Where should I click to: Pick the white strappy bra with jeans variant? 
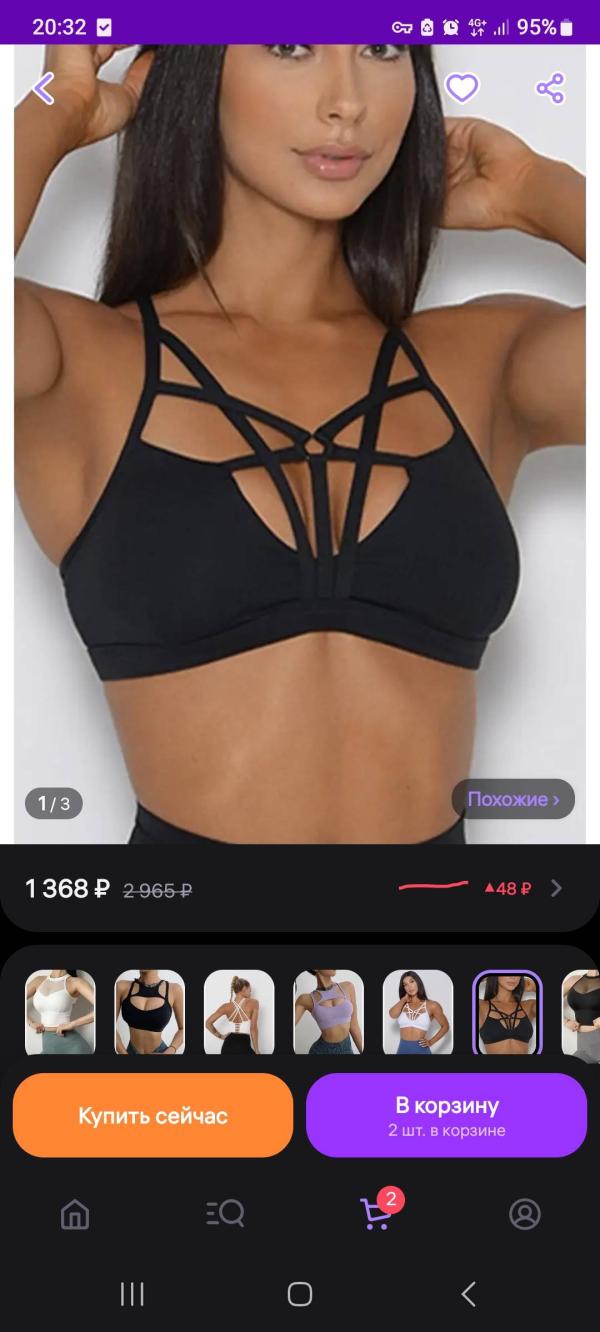point(418,1013)
